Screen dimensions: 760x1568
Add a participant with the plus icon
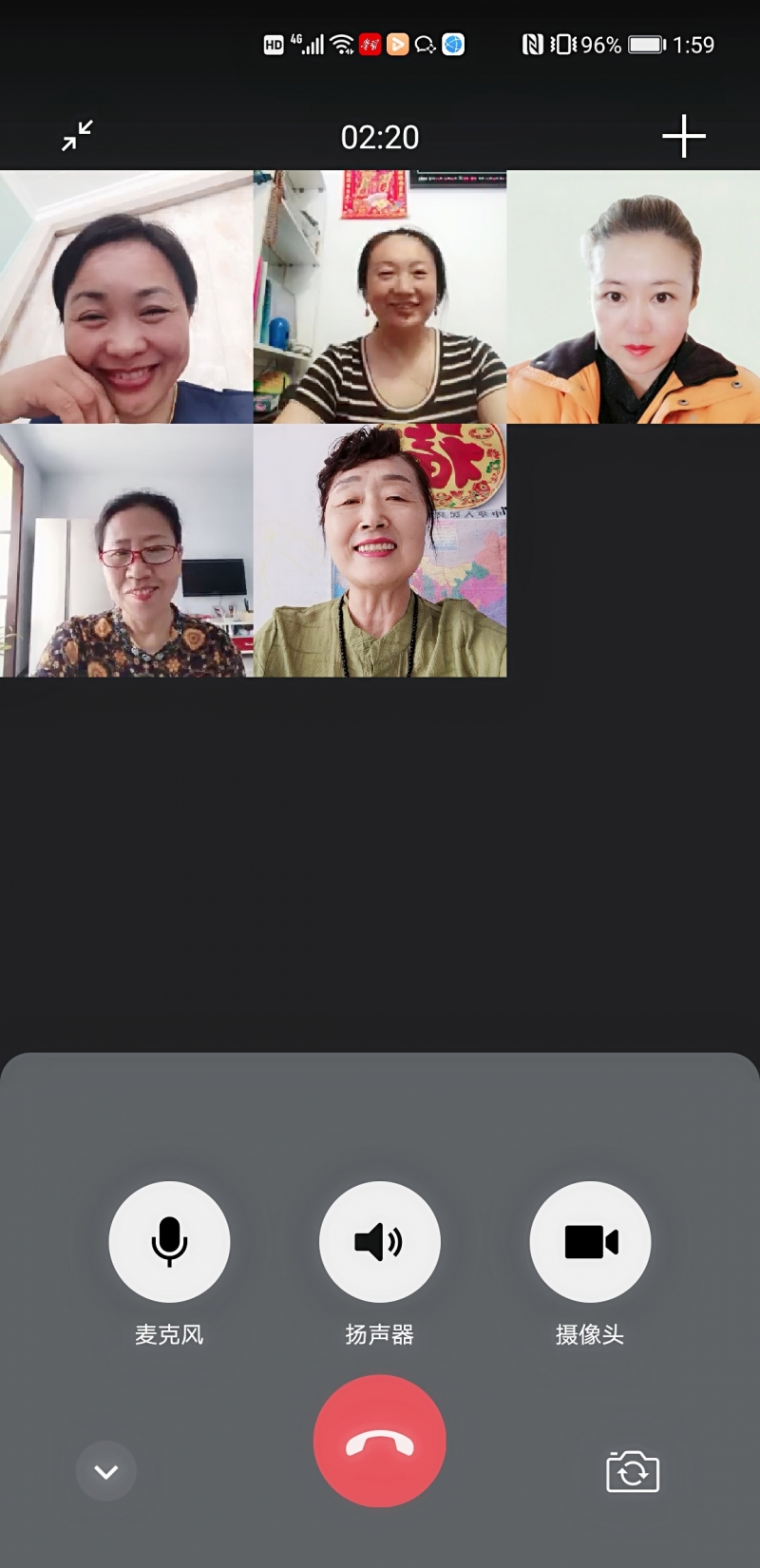tap(684, 137)
